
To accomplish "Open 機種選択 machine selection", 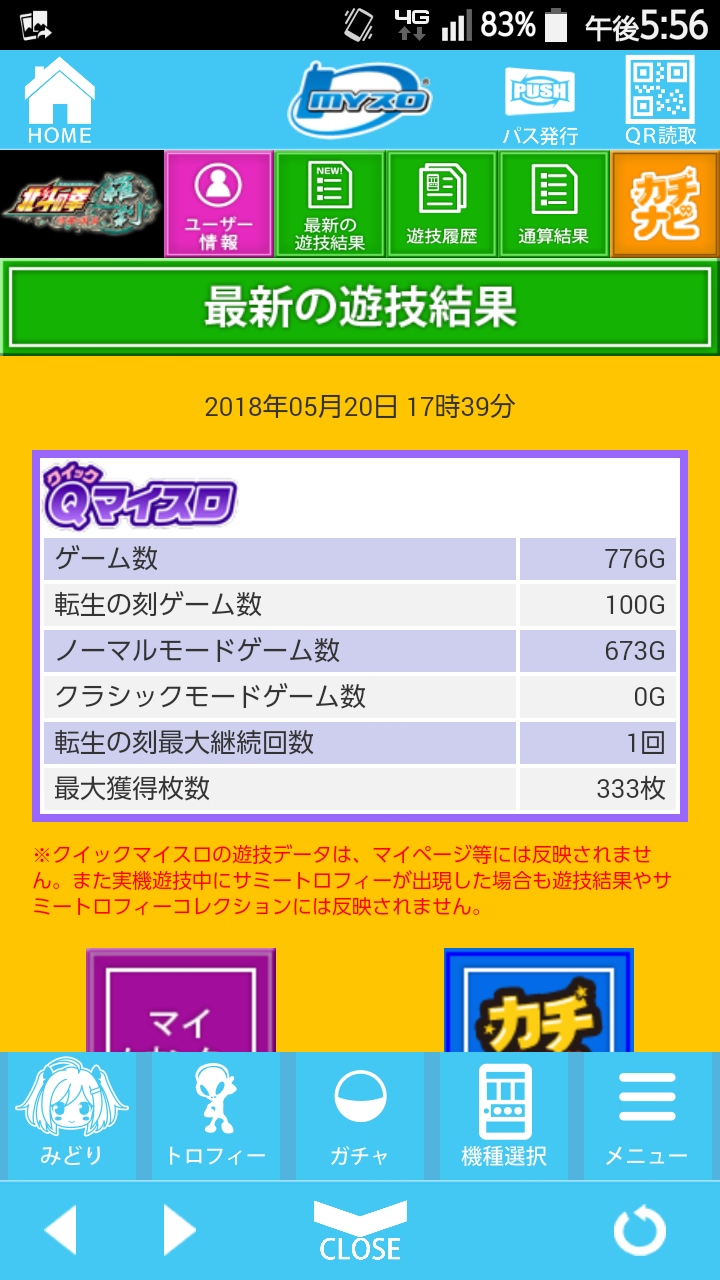I will click(x=504, y=1116).
